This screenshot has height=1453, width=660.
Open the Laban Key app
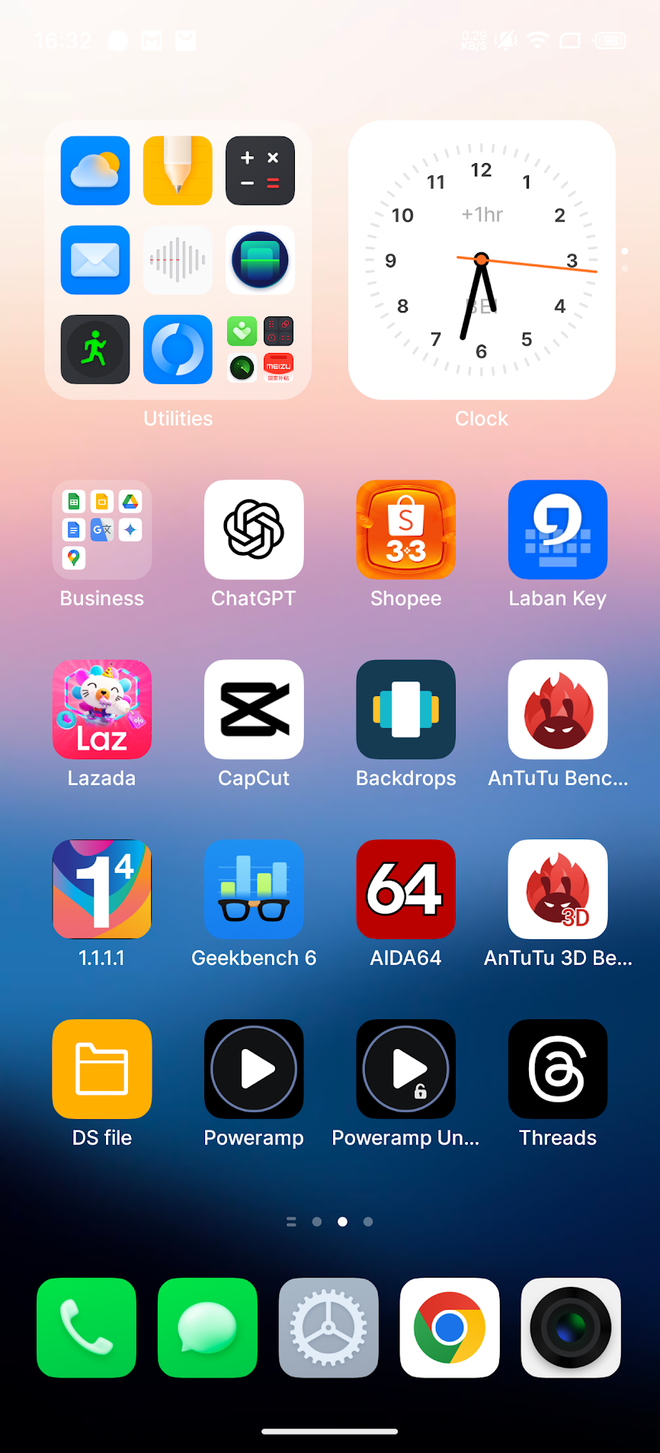(x=558, y=530)
